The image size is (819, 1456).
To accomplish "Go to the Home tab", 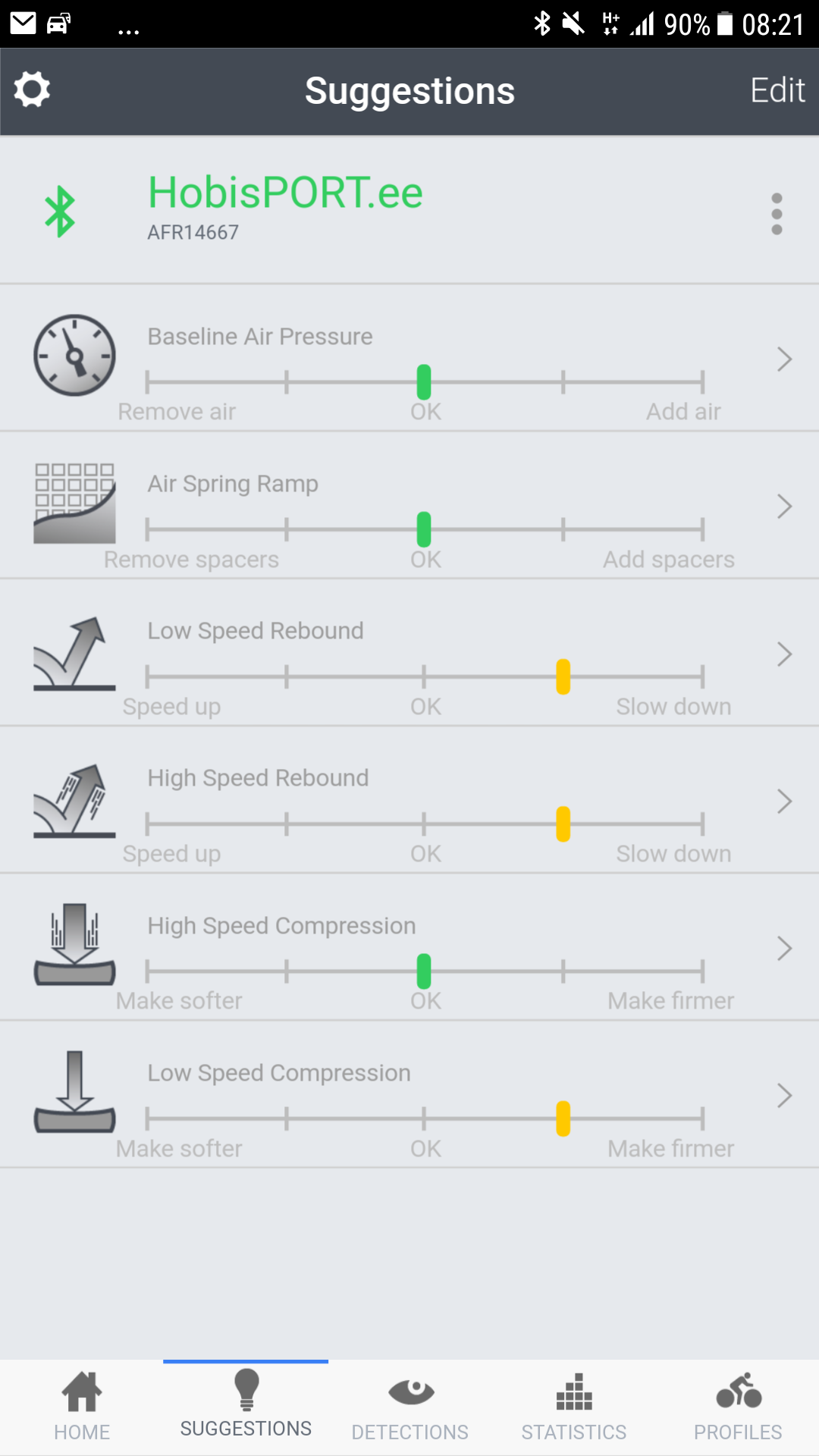I will pyautogui.click(x=82, y=1407).
